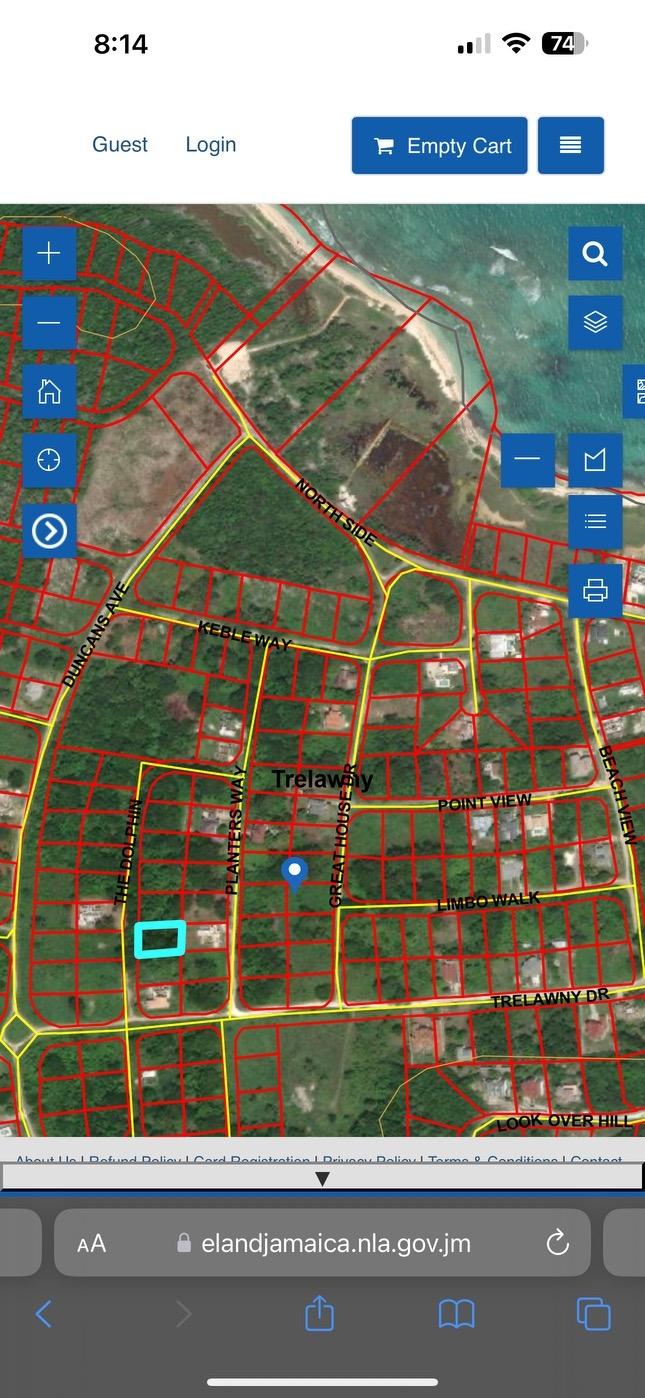Open Safari reader and text size options

pyautogui.click(x=91, y=1244)
